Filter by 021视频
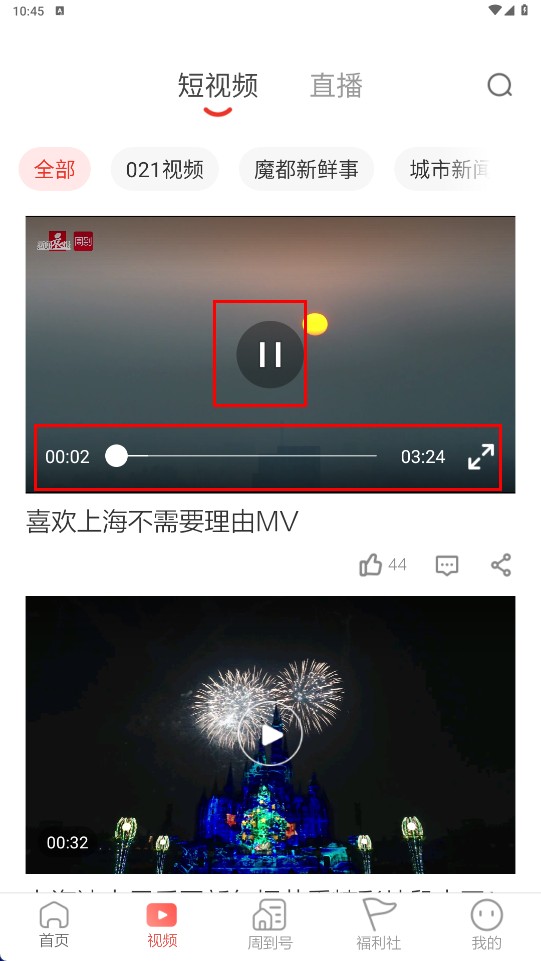The image size is (541, 961). [165, 169]
